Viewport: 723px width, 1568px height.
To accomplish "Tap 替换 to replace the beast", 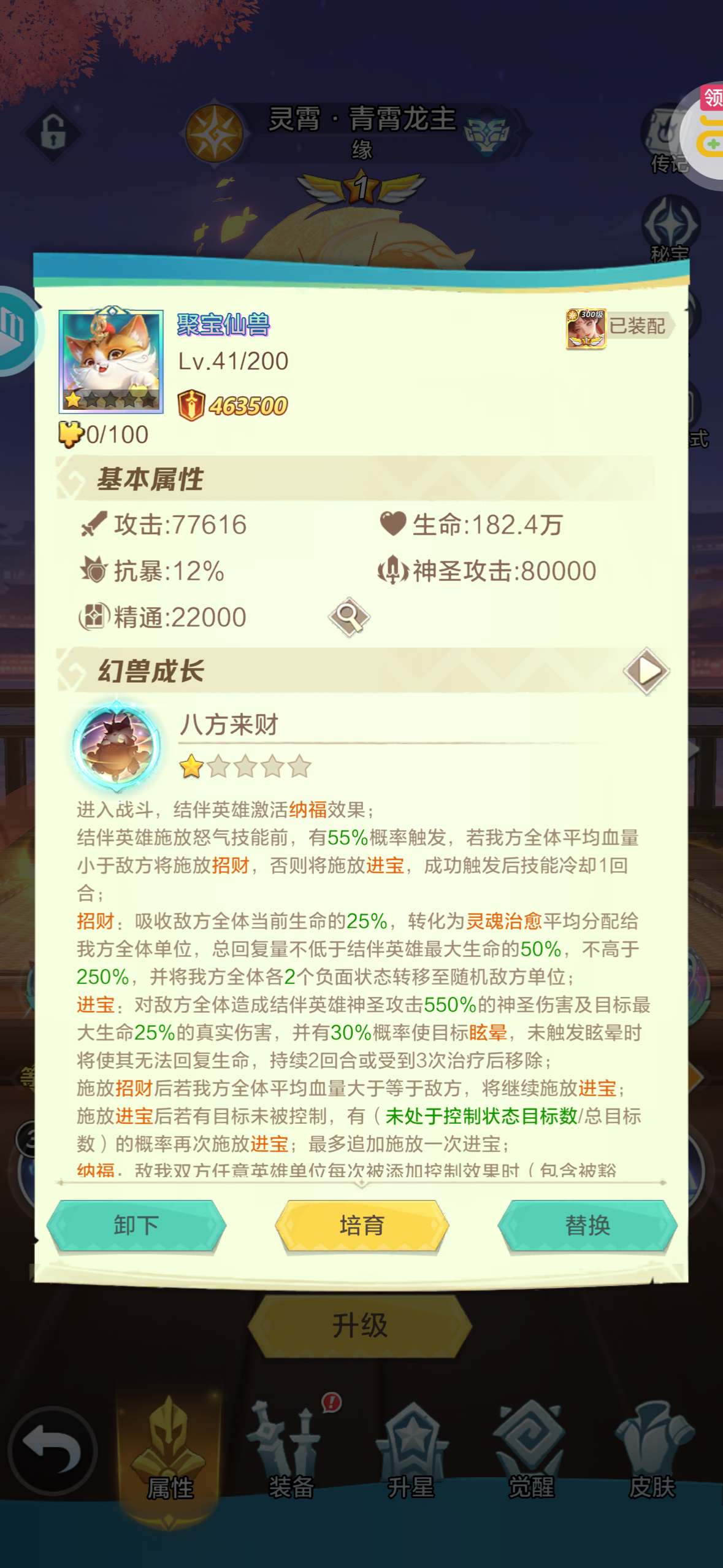I will pos(587,1225).
